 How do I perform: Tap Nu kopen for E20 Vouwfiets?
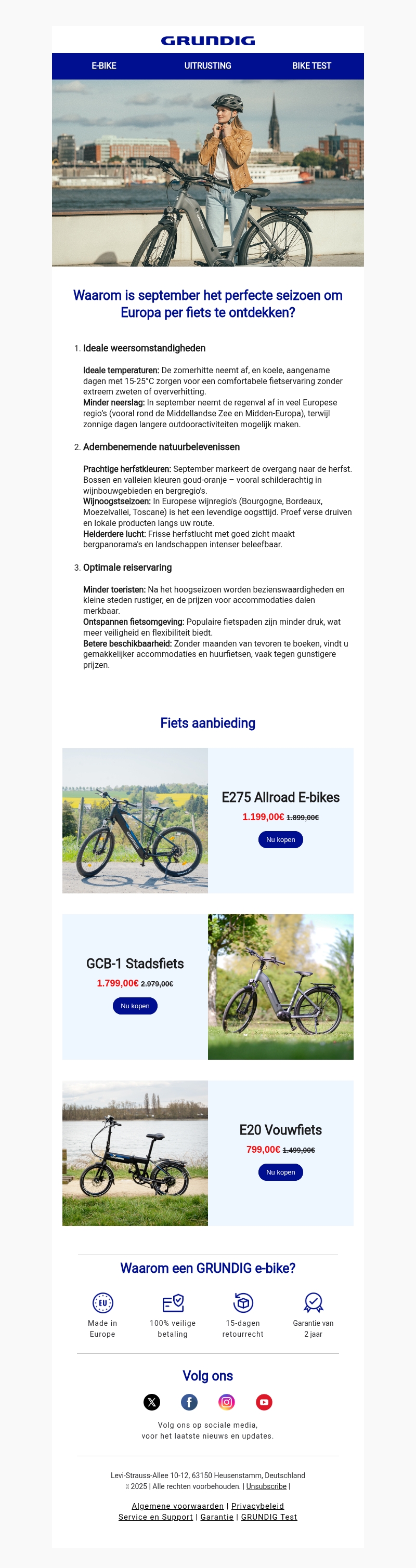[280, 1172]
